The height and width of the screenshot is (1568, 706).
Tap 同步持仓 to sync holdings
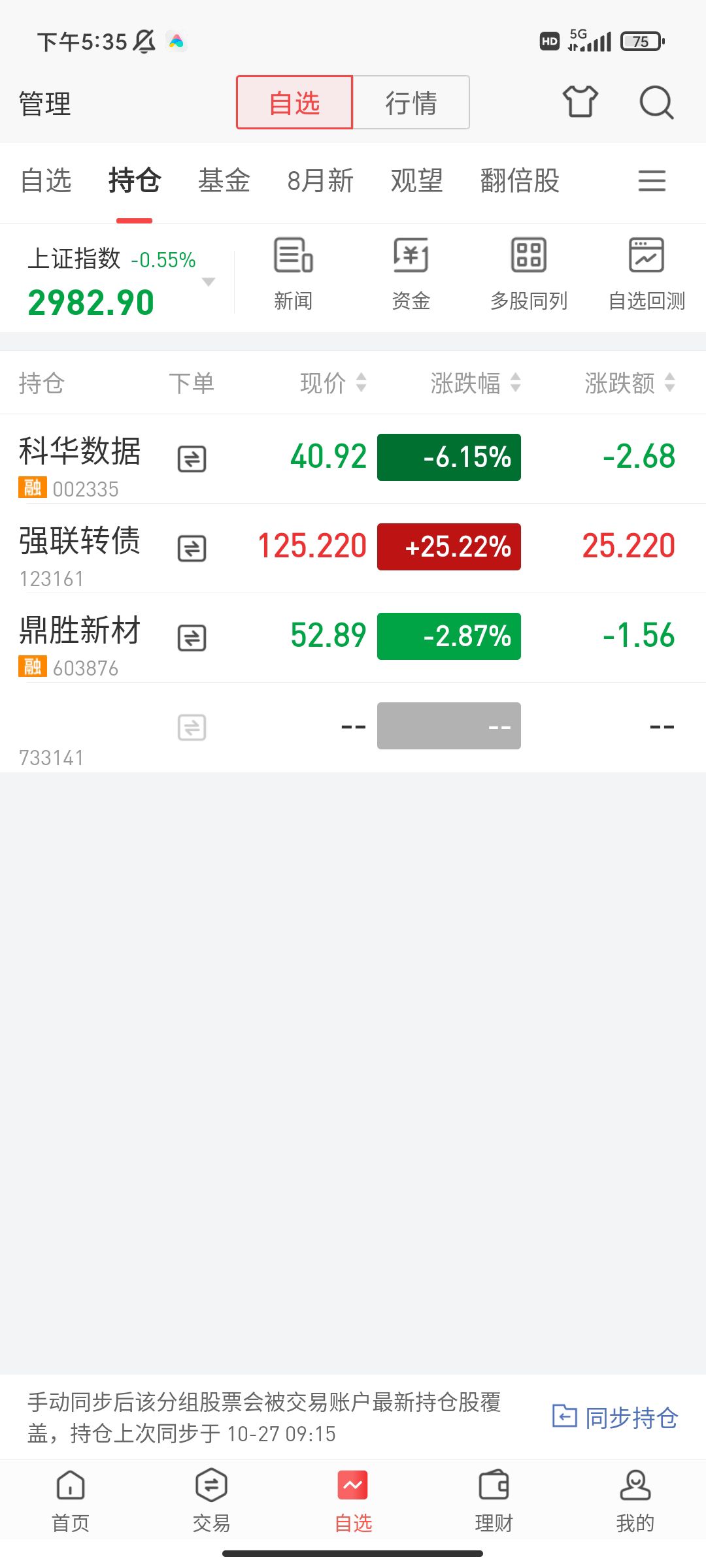[615, 1417]
